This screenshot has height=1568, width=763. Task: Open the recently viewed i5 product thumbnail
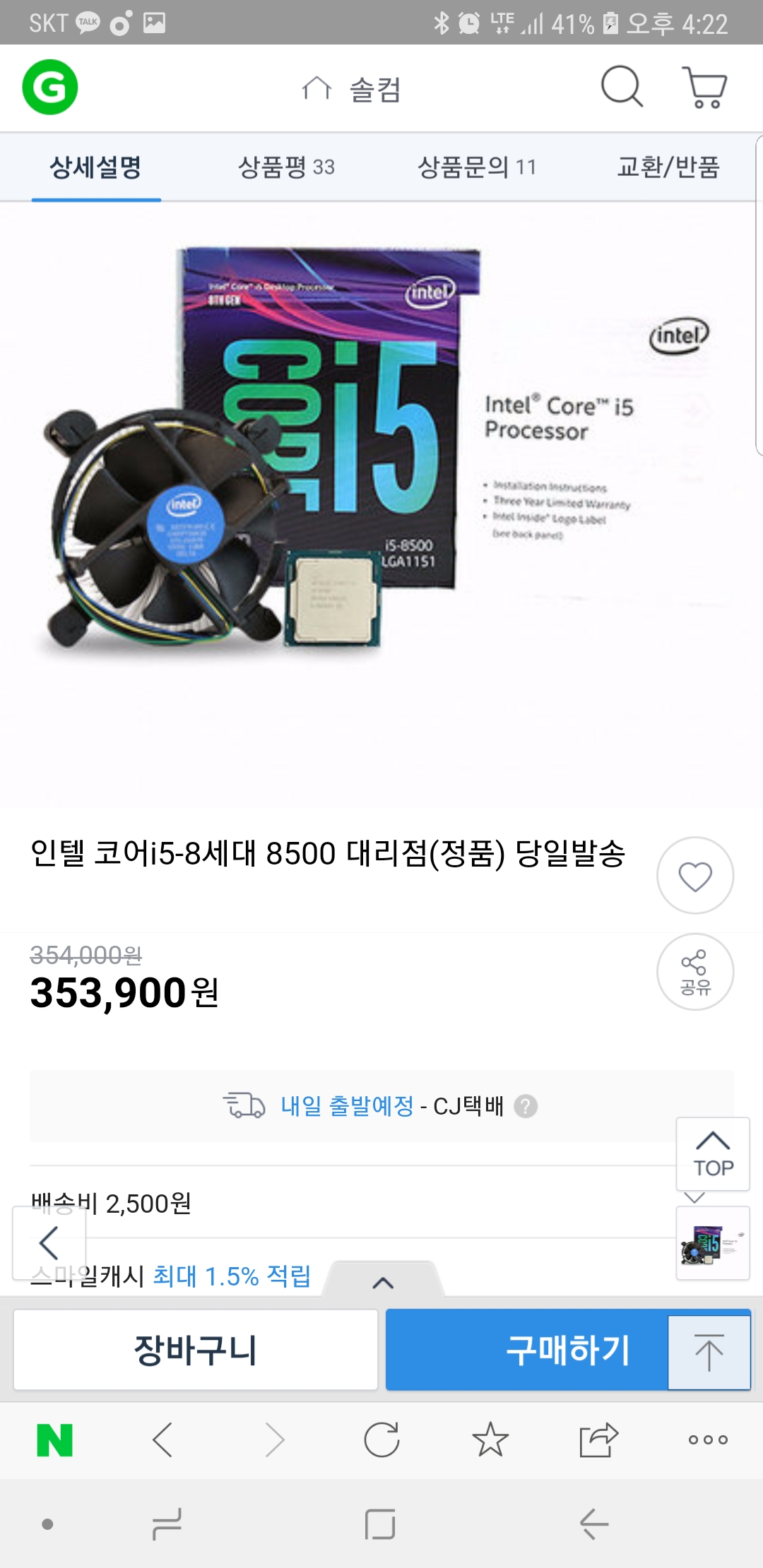click(713, 1243)
